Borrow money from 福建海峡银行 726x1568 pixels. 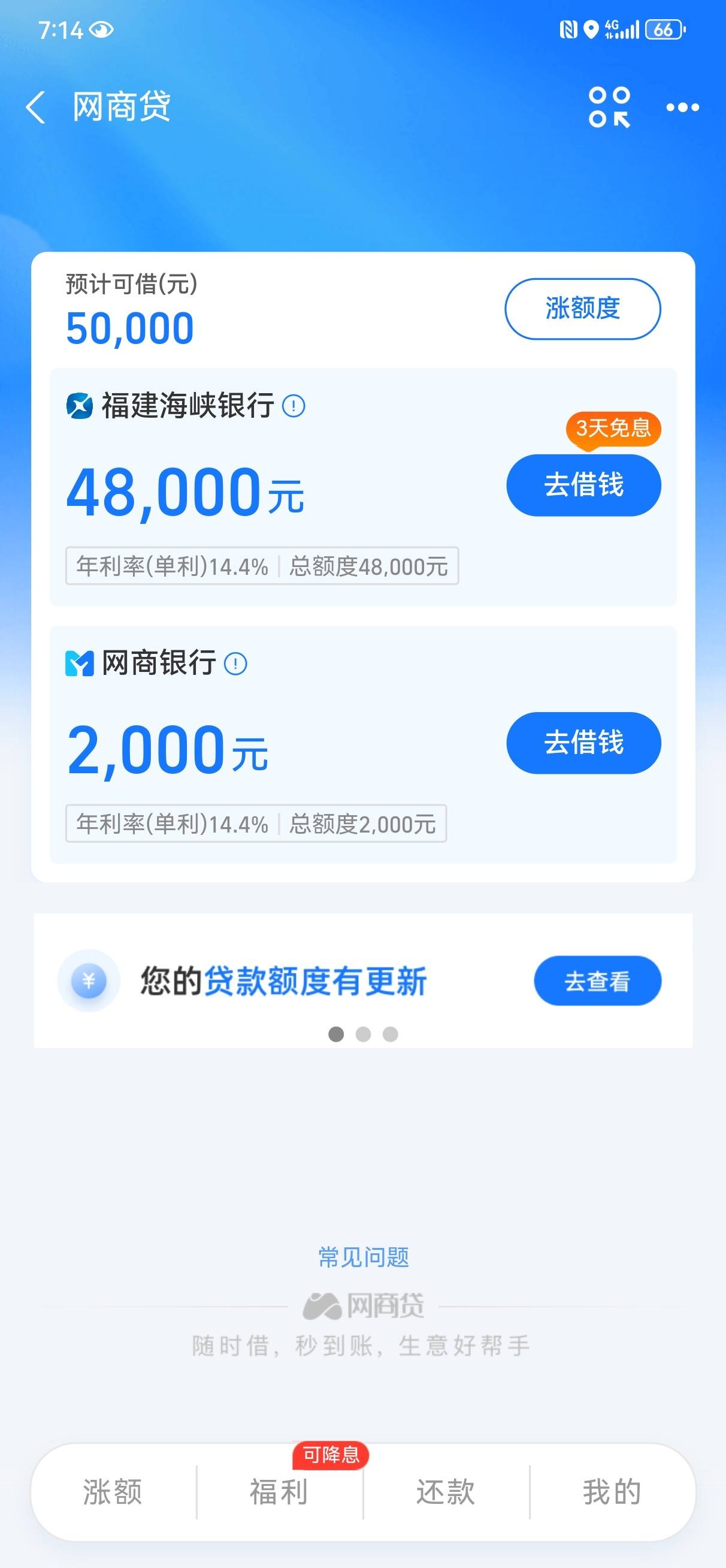583,485
